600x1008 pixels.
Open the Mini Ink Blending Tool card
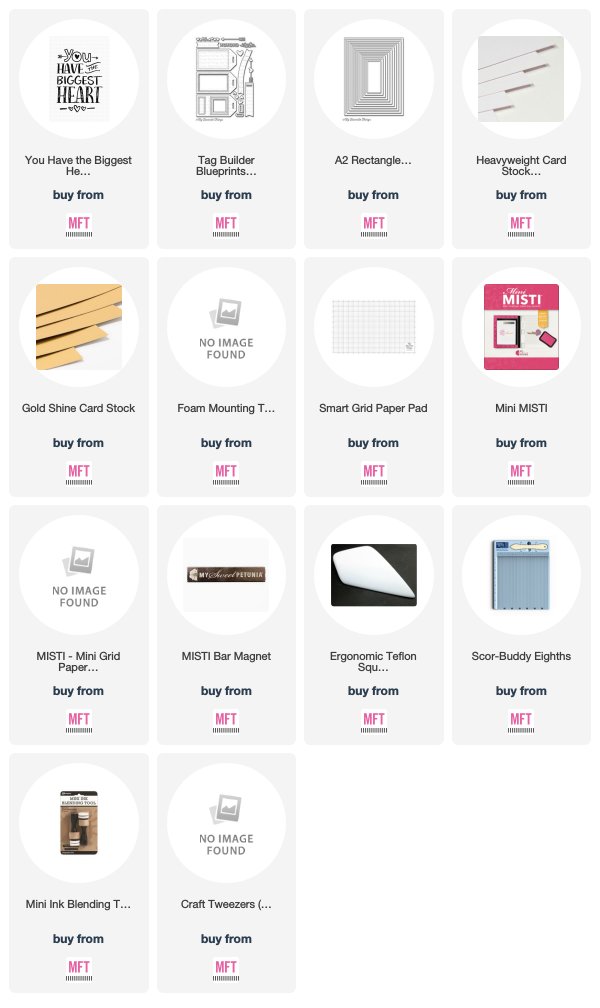coord(78,873)
